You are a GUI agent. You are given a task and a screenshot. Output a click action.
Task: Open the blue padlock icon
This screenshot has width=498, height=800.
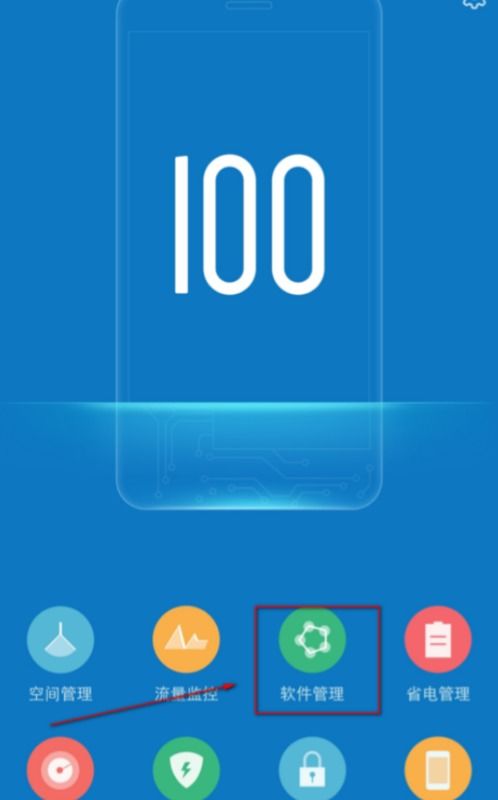[312, 769]
